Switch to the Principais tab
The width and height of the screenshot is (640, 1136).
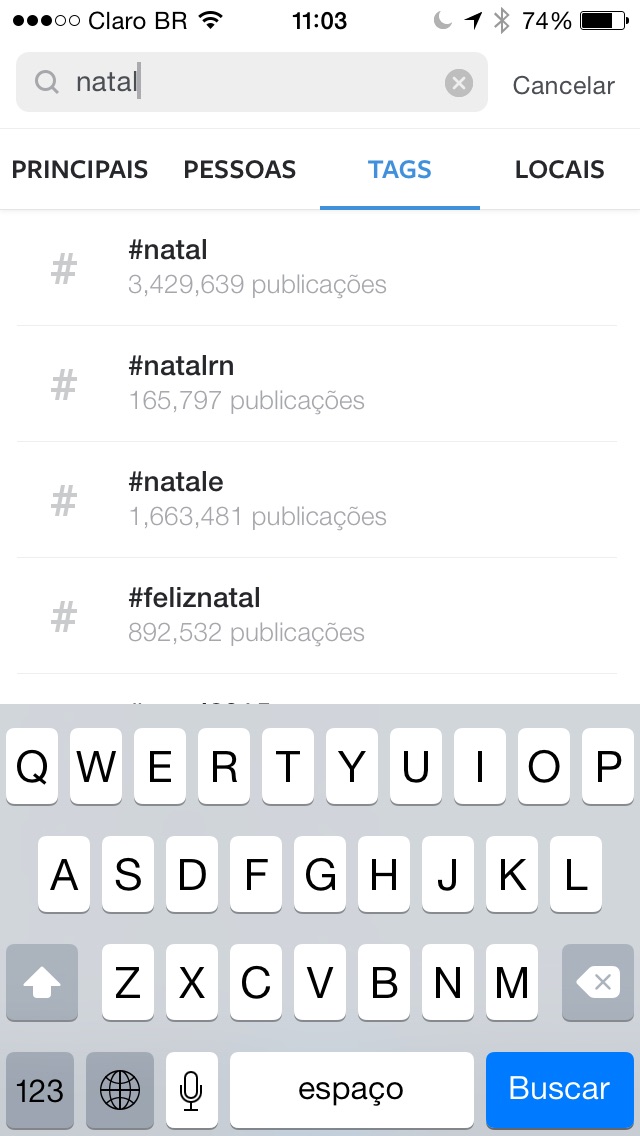click(x=80, y=170)
